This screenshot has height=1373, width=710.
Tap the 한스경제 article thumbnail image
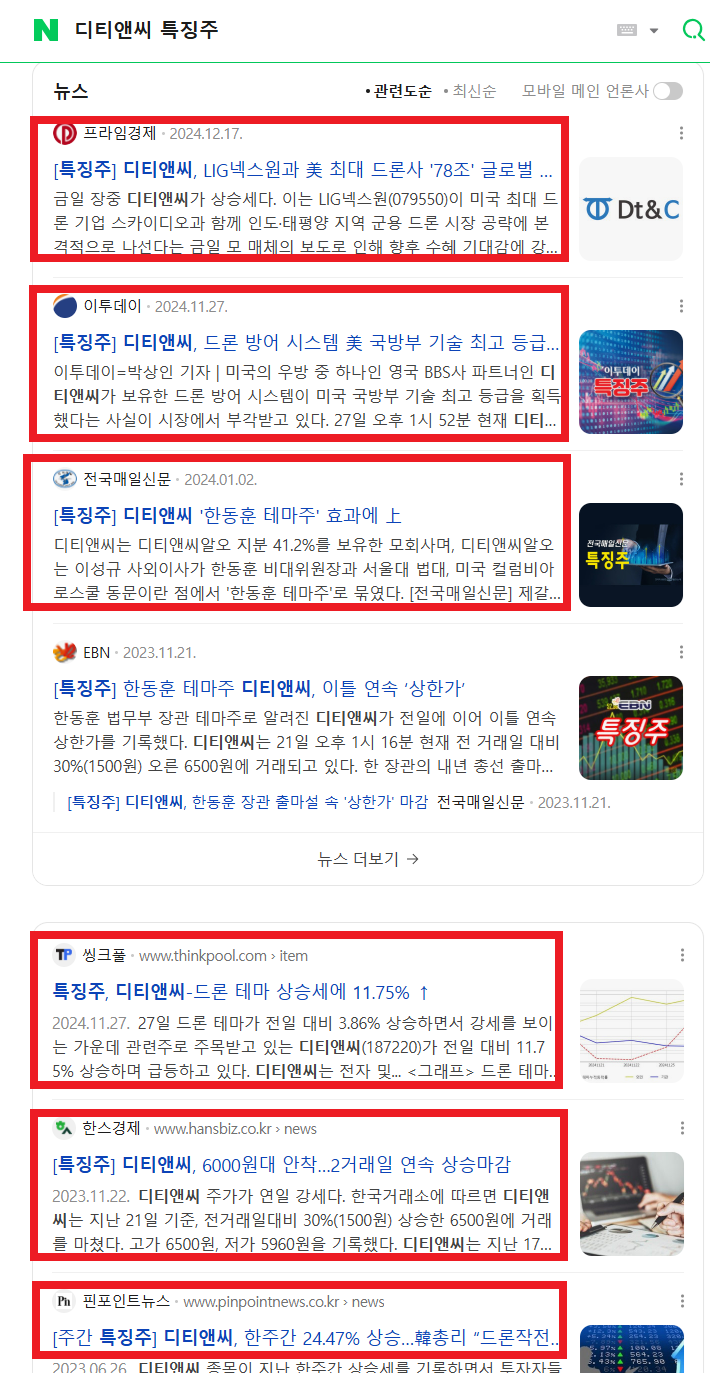pos(631,1204)
